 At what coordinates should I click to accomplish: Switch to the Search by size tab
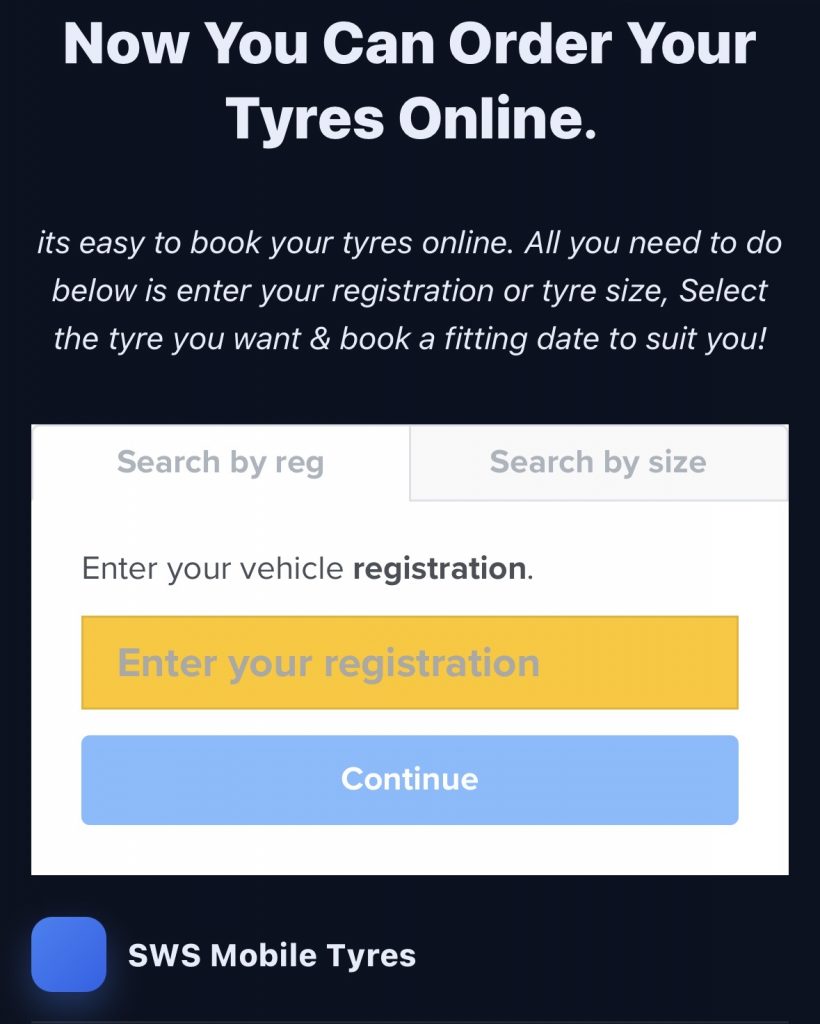coord(598,462)
